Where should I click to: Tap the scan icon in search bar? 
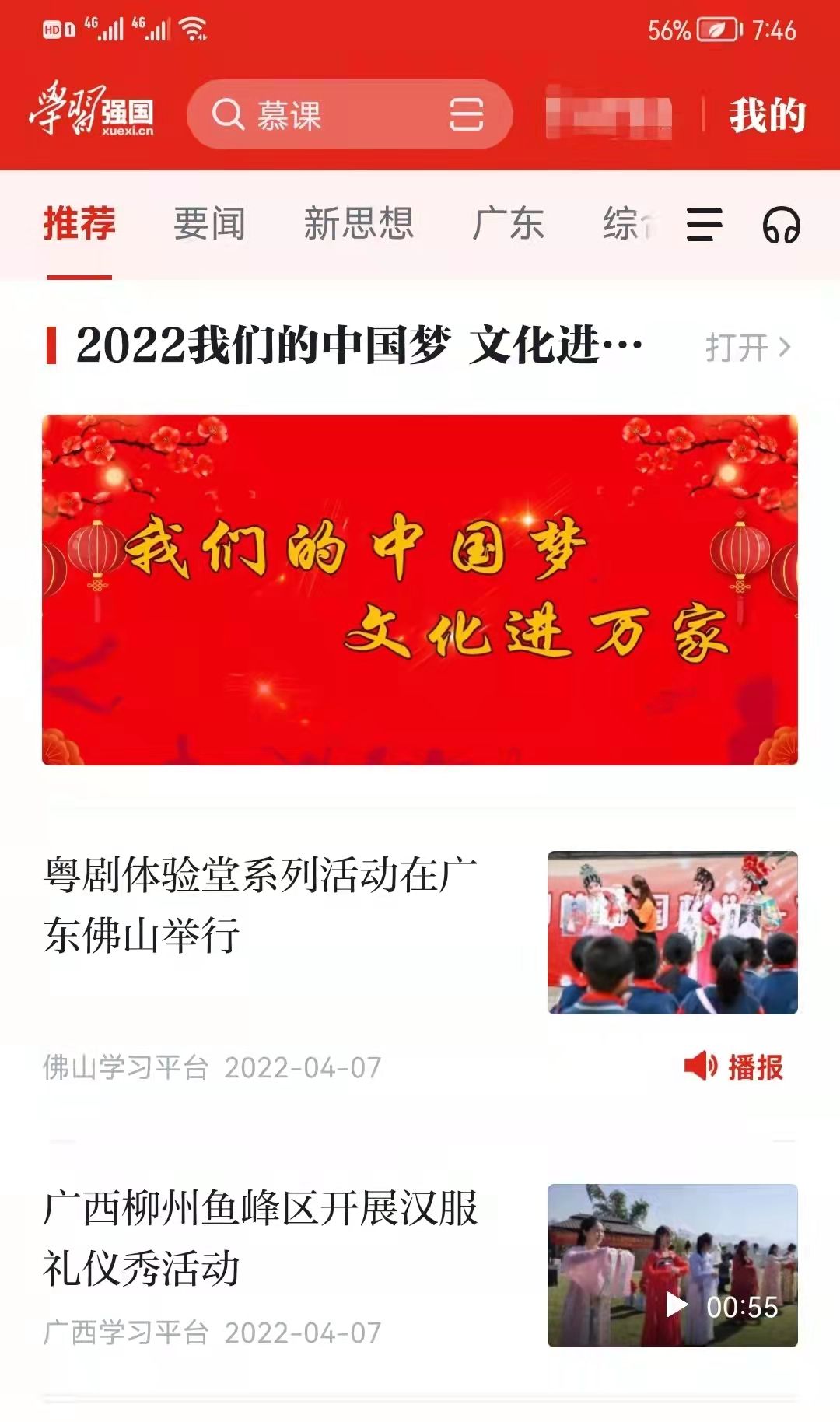pyautogui.click(x=466, y=115)
